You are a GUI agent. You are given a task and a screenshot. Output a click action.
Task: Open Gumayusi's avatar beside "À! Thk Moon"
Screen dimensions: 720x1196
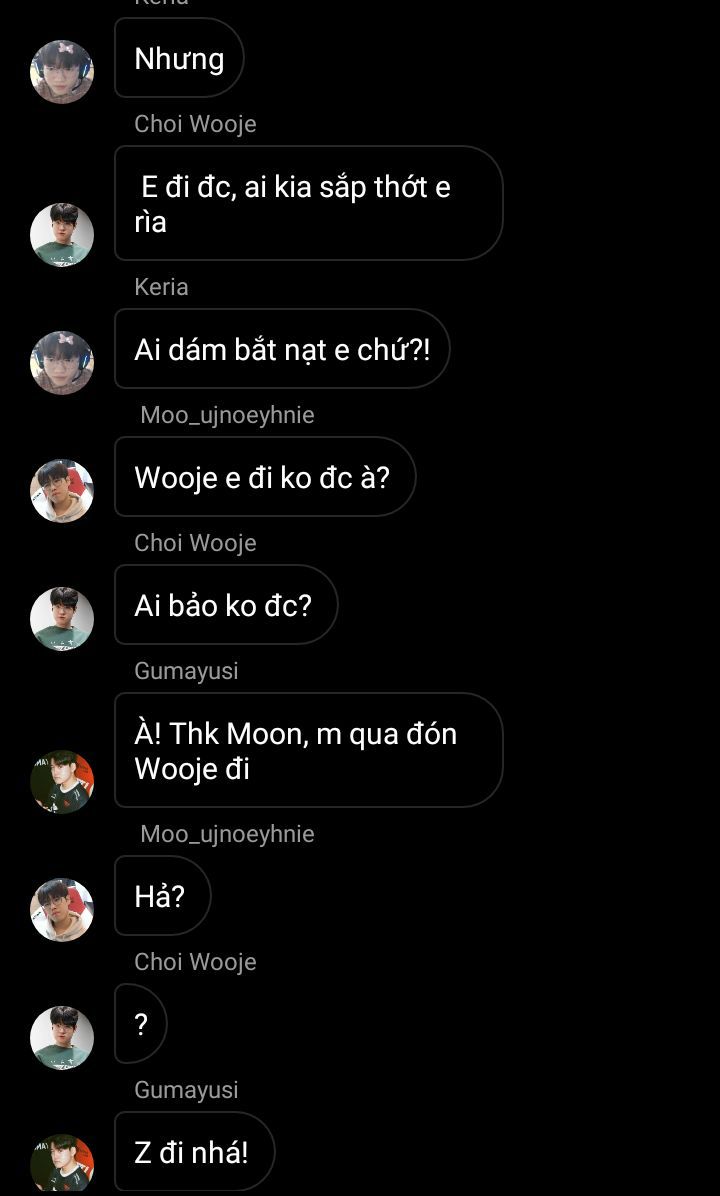point(62,782)
